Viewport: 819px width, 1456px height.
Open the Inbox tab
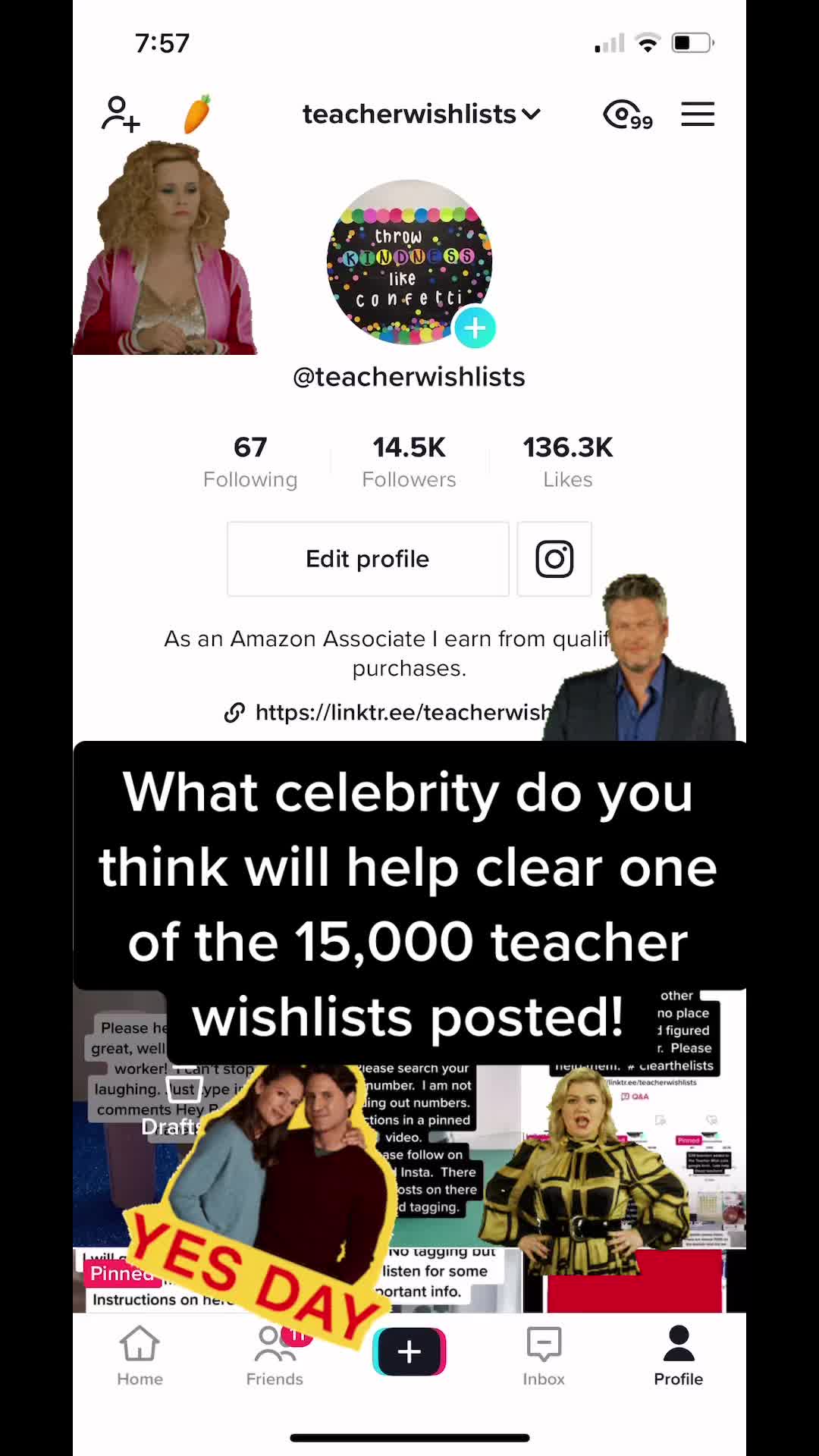point(544,1357)
